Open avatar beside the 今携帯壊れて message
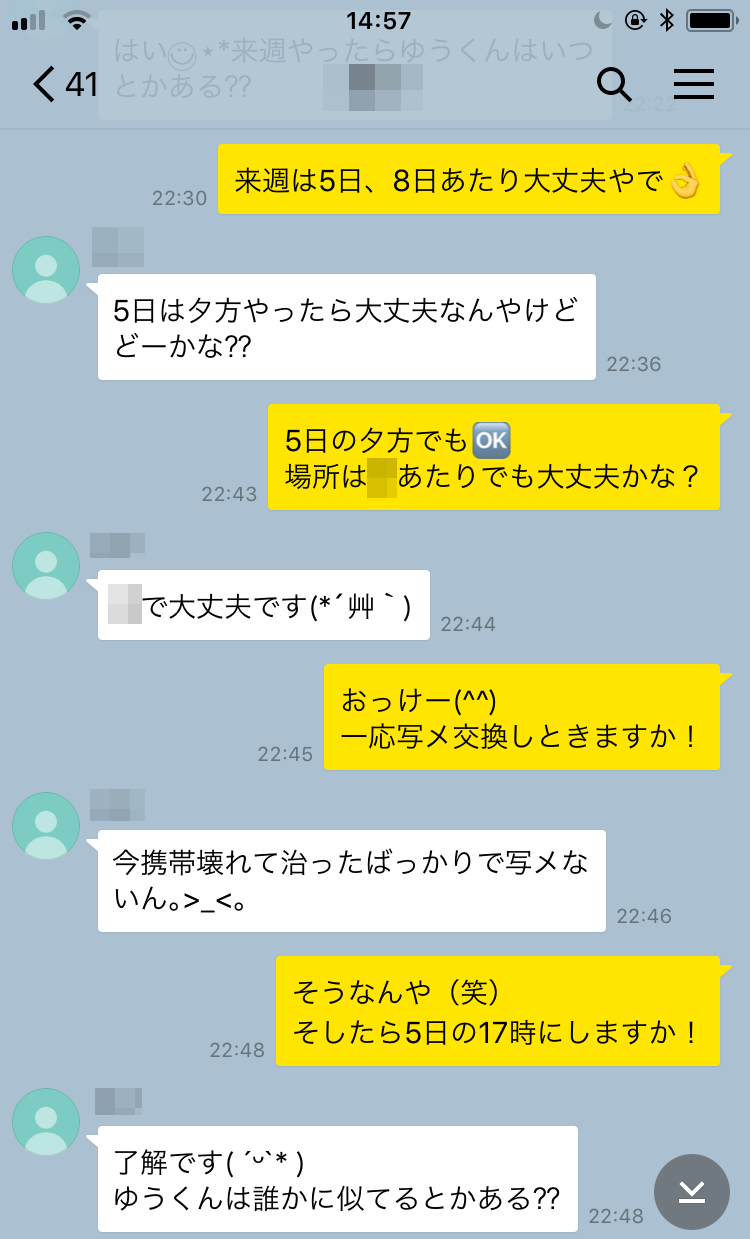 pos(46,826)
